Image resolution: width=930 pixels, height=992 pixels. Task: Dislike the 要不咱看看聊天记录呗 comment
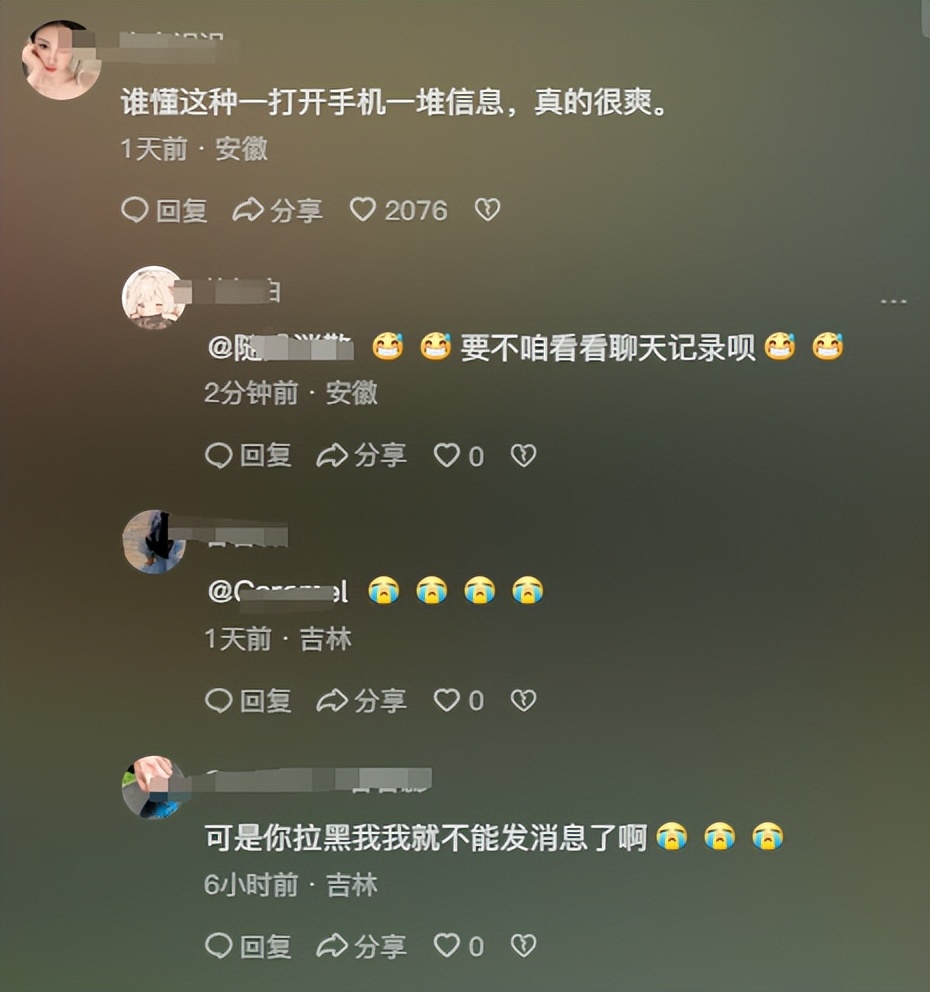[523, 456]
